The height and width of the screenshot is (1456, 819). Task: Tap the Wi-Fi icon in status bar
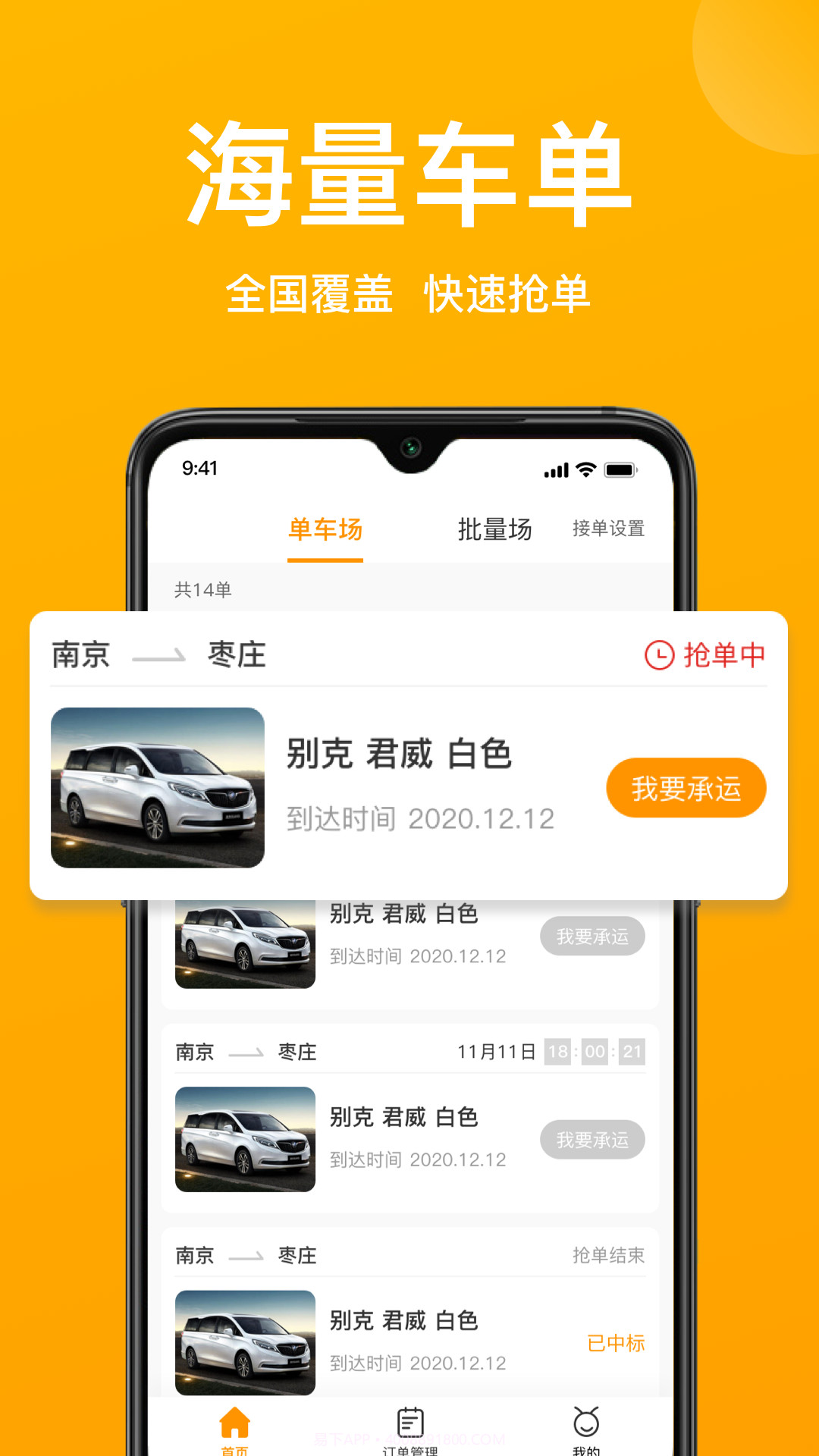coord(585,470)
